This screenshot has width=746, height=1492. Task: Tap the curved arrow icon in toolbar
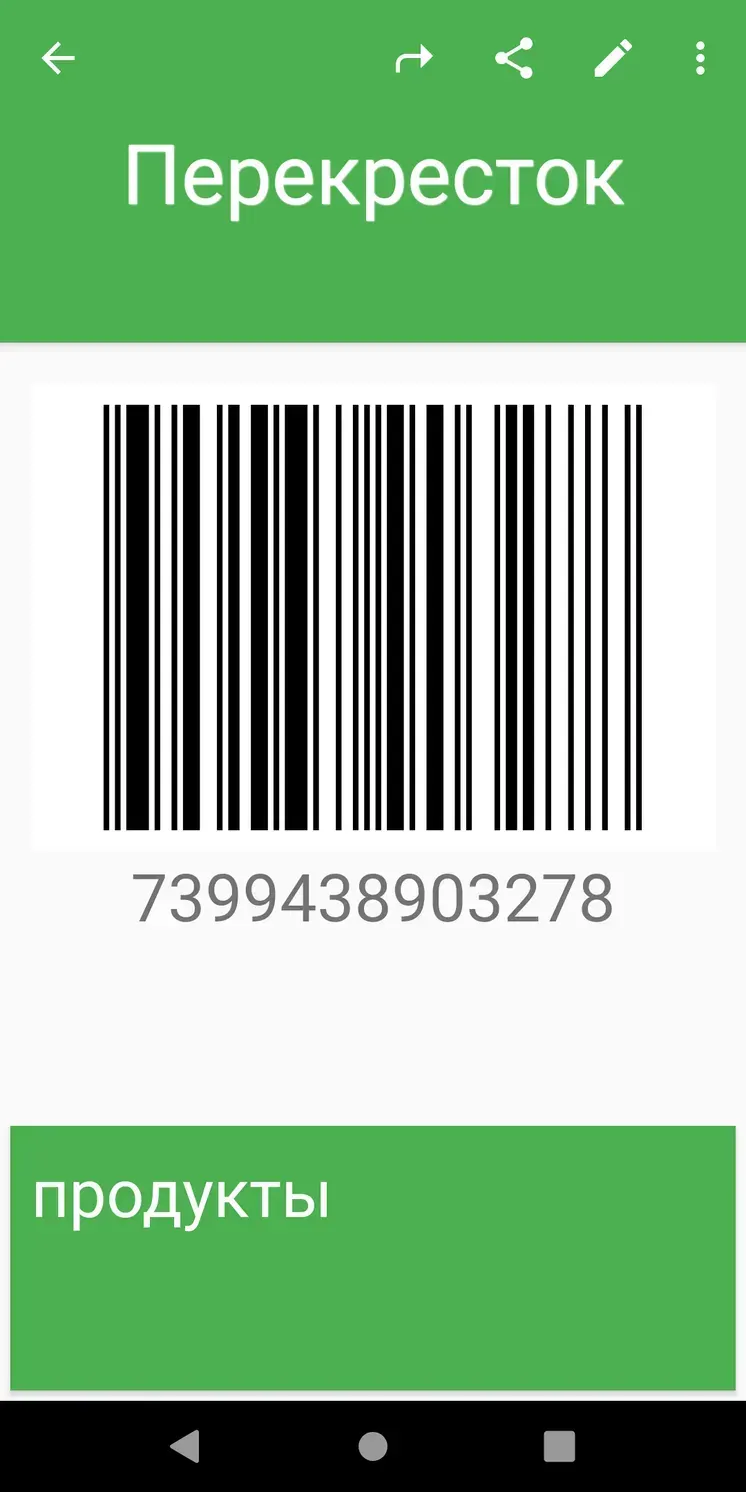(413, 60)
